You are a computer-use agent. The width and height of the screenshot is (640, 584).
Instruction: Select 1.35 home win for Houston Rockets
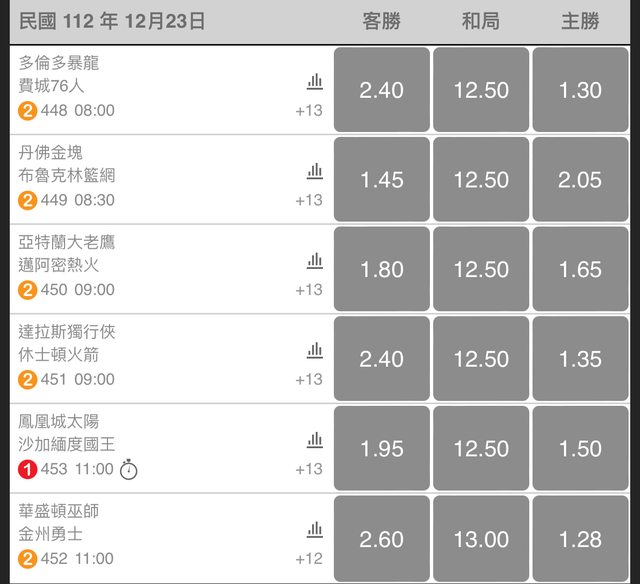pos(580,359)
